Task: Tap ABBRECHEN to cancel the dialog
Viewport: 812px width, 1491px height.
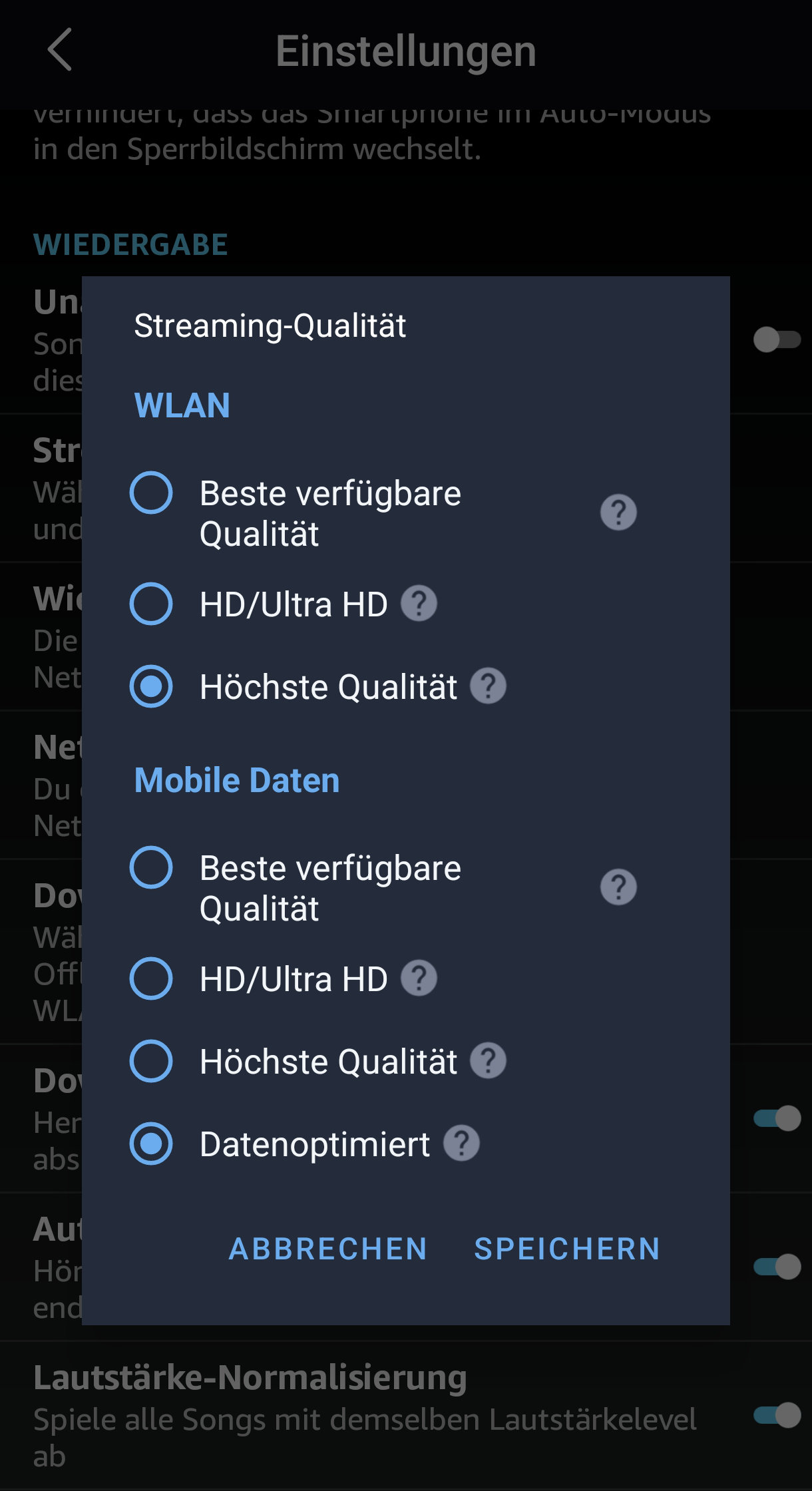Action: [328, 1249]
